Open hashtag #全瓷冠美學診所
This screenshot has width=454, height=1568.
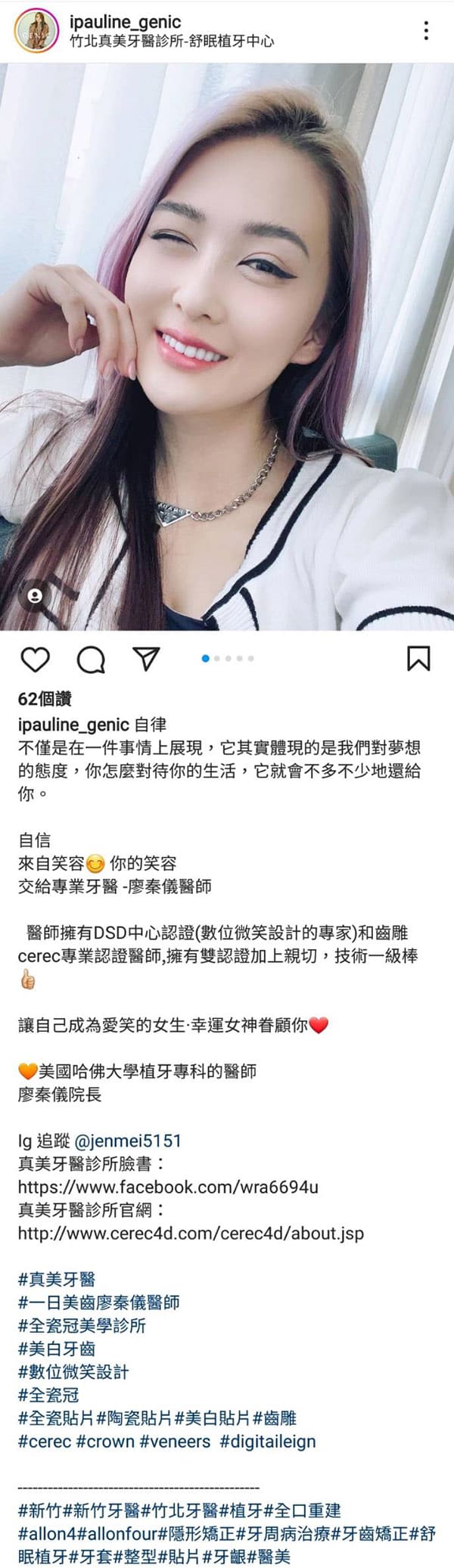click(82, 1325)
